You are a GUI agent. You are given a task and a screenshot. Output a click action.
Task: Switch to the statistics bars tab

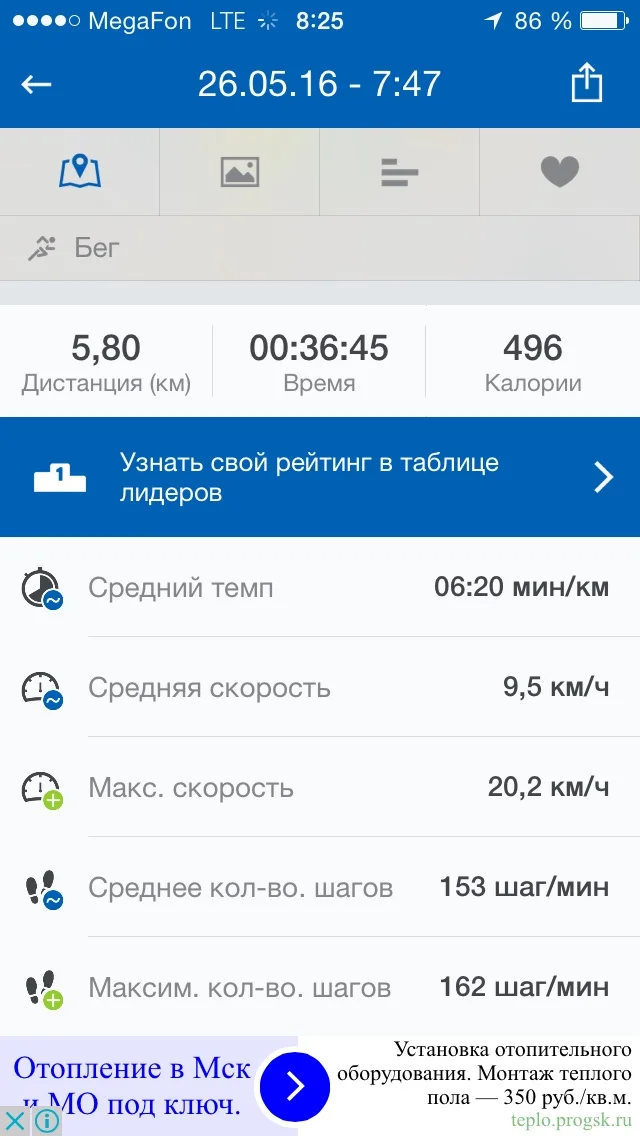399,172
